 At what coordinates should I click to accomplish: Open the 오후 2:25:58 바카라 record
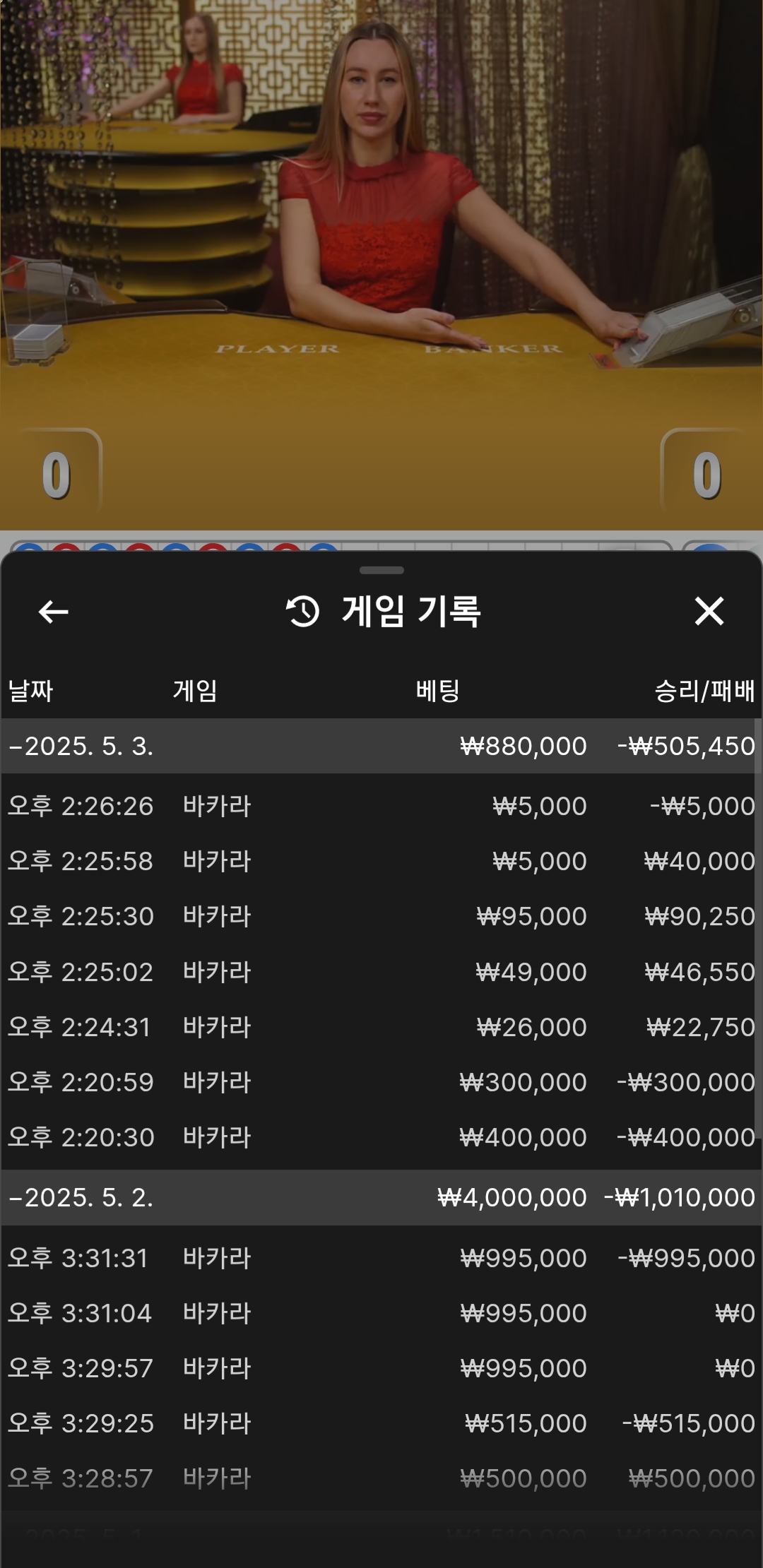click(x=381, y=861)
